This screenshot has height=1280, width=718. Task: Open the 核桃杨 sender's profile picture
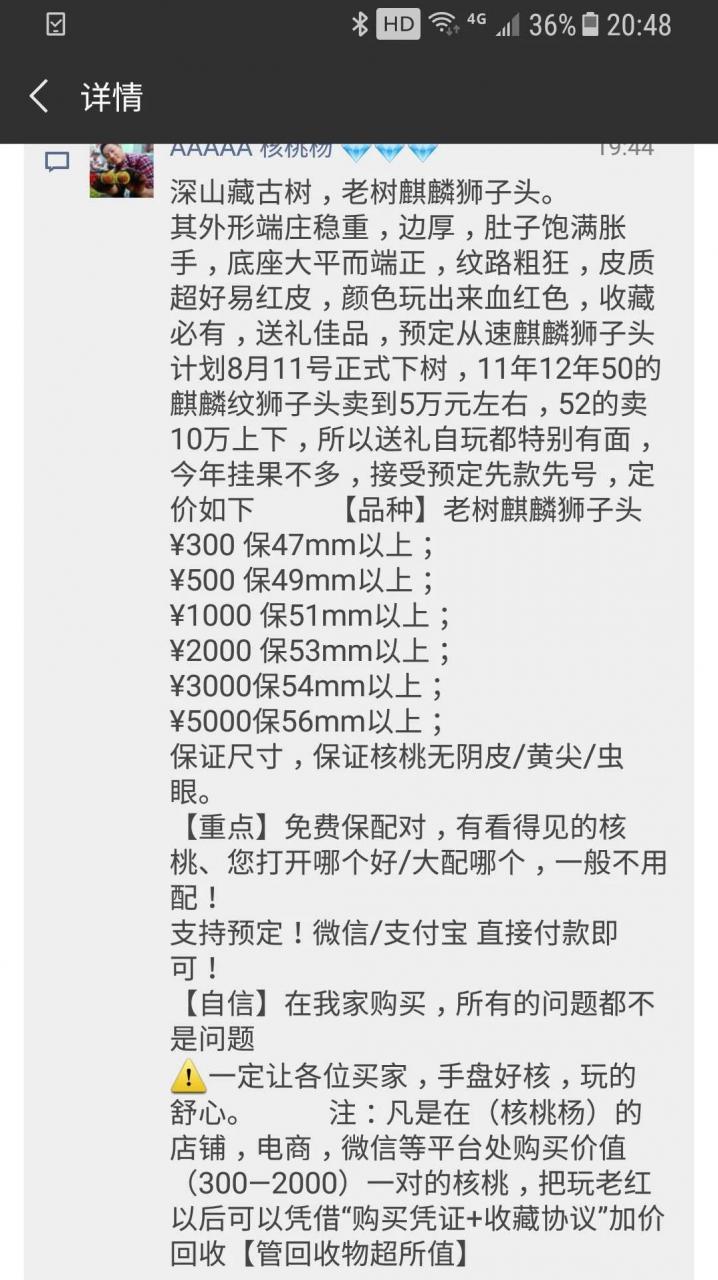[121, 170]
